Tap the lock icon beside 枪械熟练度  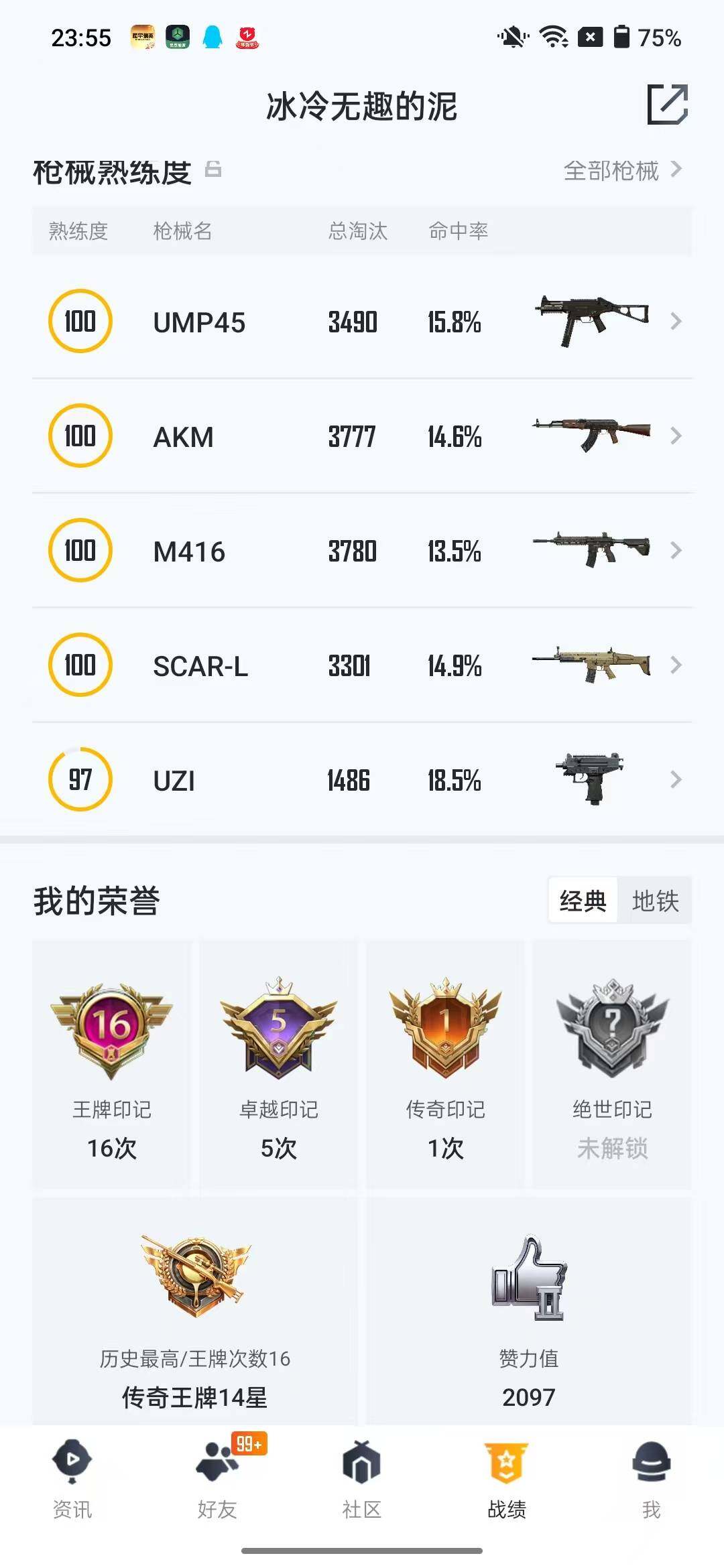coord(213,170)
